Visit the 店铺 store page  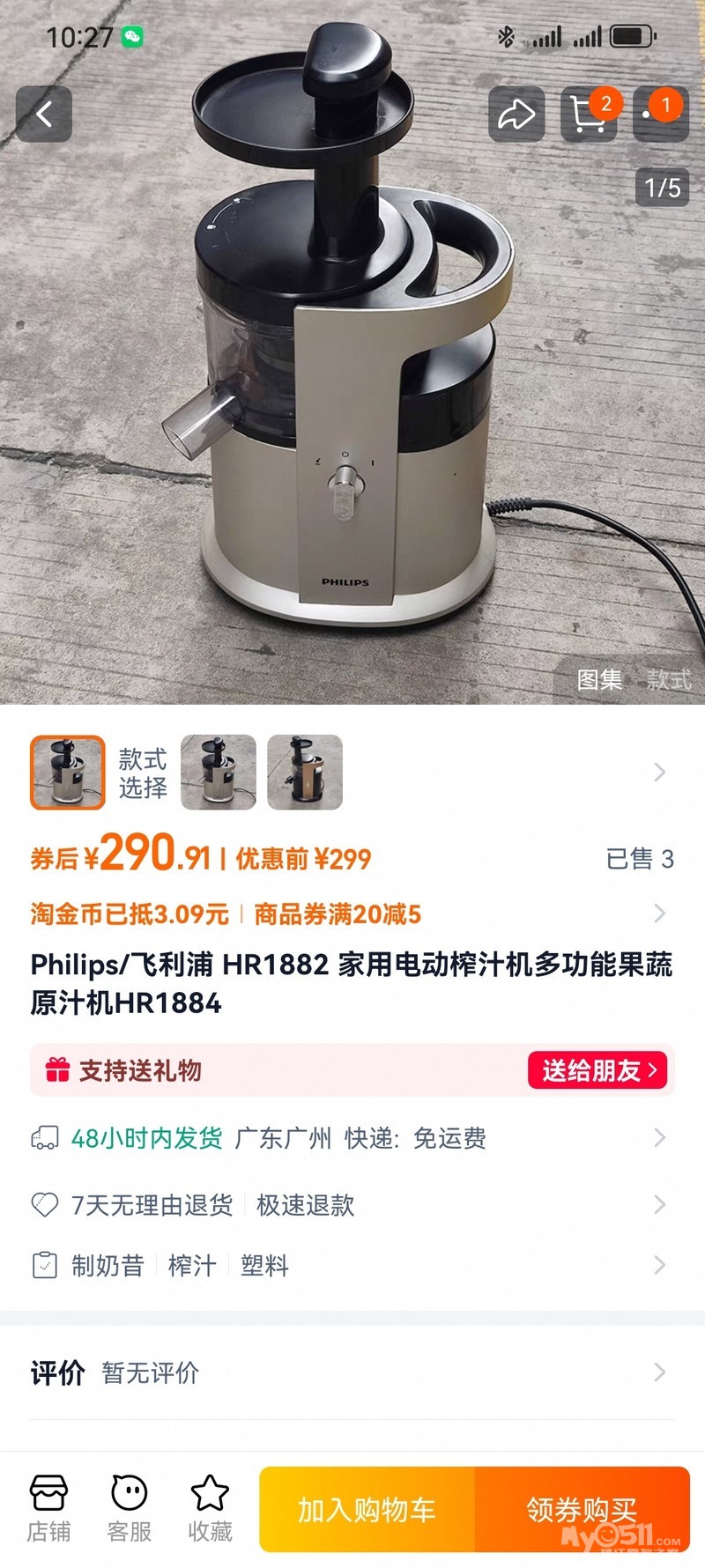[48, 1508]
